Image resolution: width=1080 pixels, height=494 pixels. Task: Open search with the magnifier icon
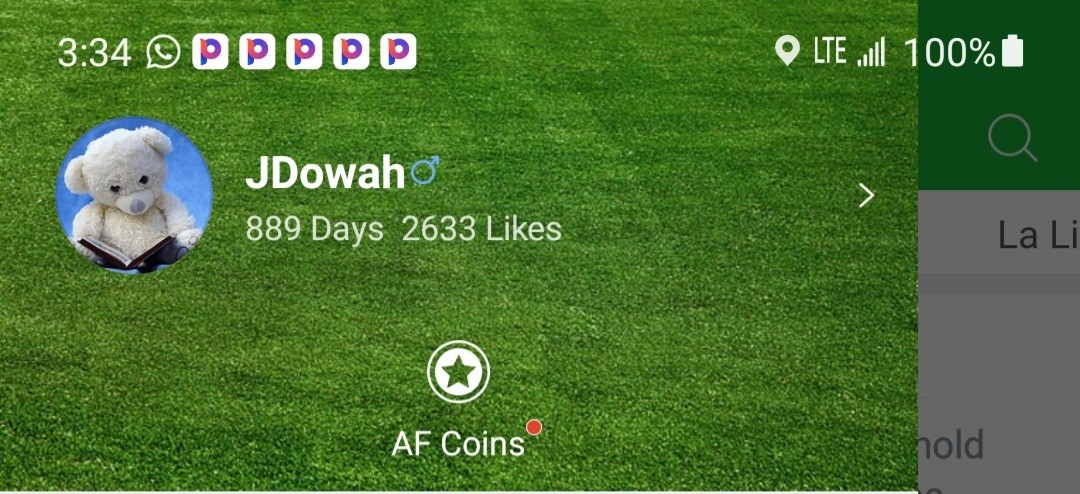[x=1012, y=138]
